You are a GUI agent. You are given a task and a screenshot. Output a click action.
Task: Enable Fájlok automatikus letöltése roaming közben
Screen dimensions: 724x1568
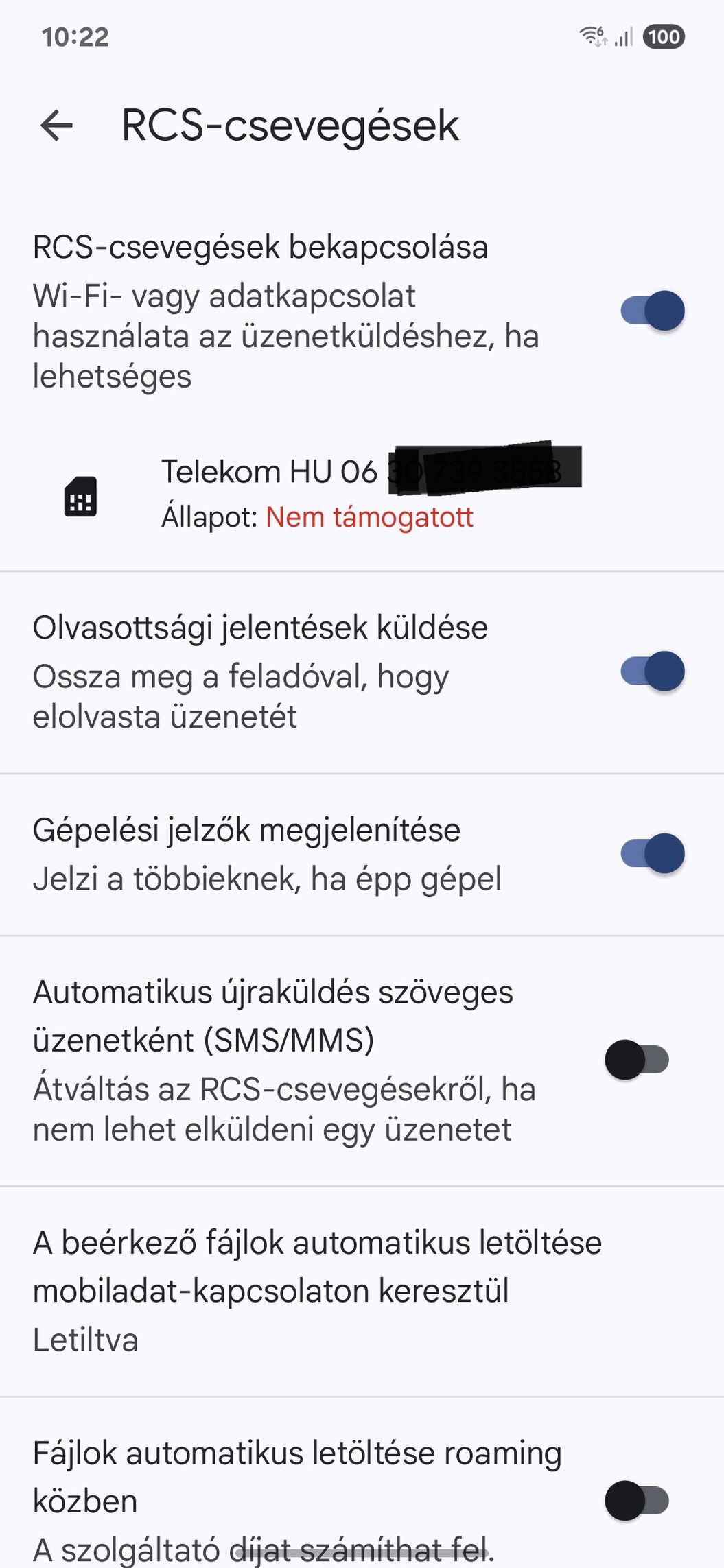pyautogui.click(x=637, y=1500)
